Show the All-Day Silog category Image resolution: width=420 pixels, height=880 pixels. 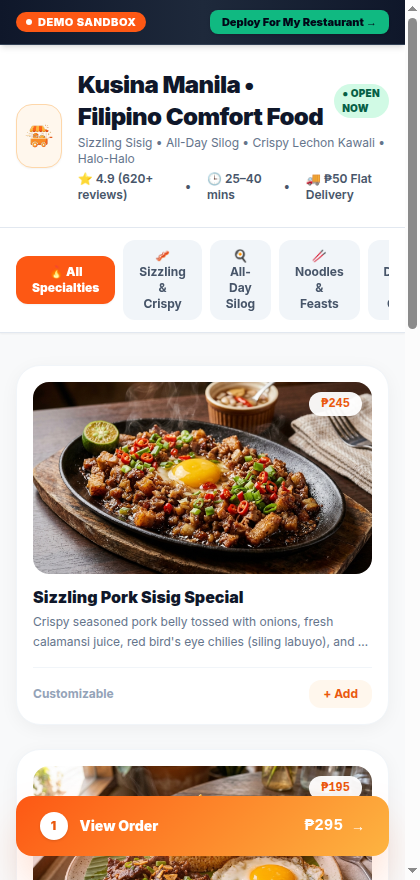coord(240,280)
